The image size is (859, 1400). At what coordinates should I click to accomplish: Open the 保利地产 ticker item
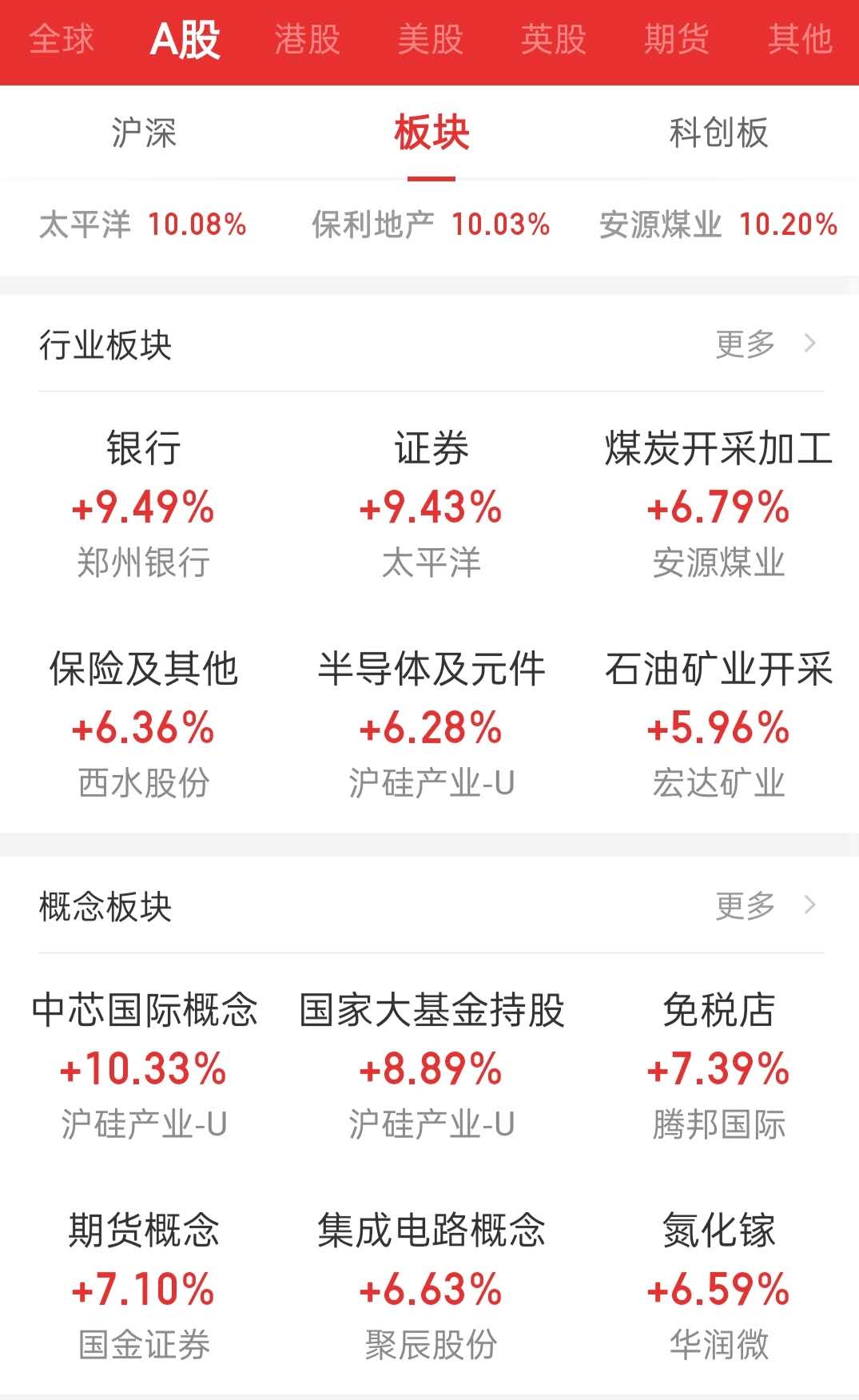point(431,225)
